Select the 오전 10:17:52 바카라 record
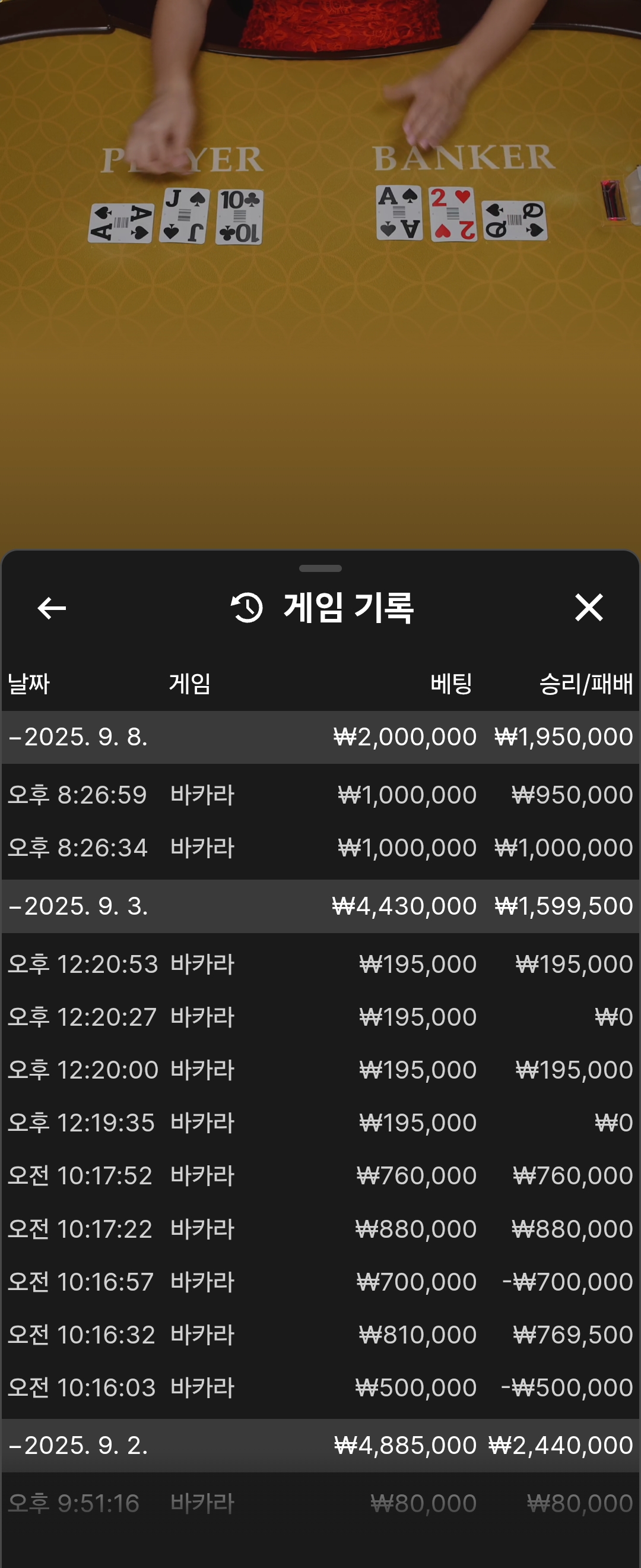The image size is (641, 1568). [320, 1175]
